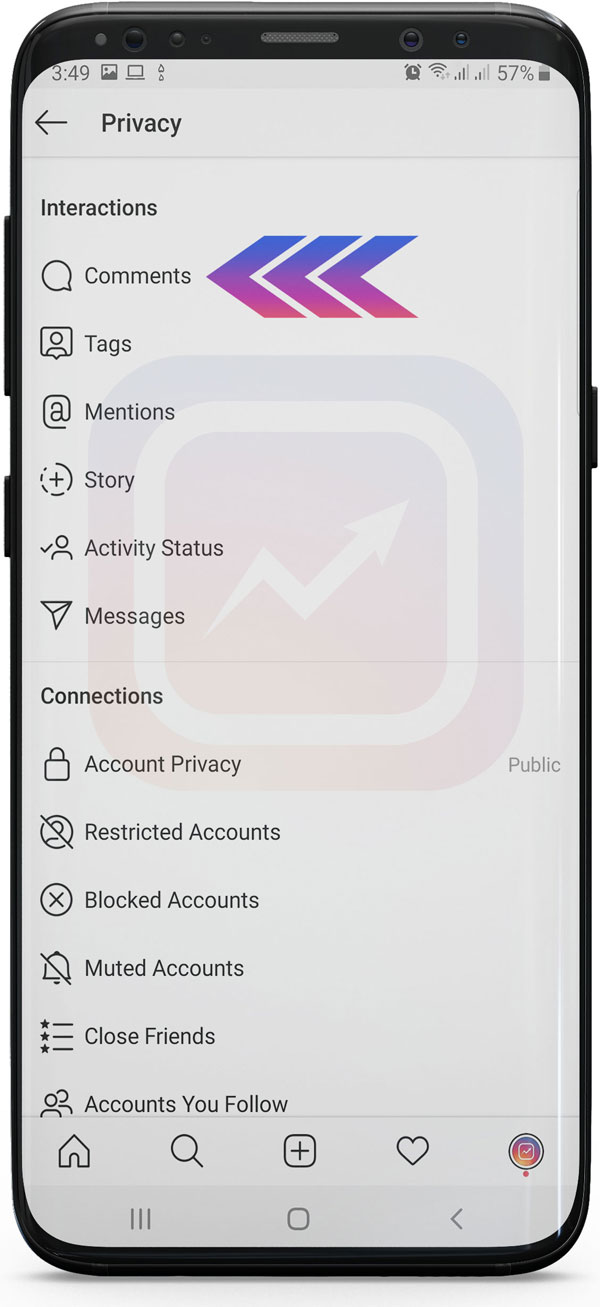Open Accounts You Follow
Image resolution: width=600 pixels, height=1307 pixels.
point(300,1103)
